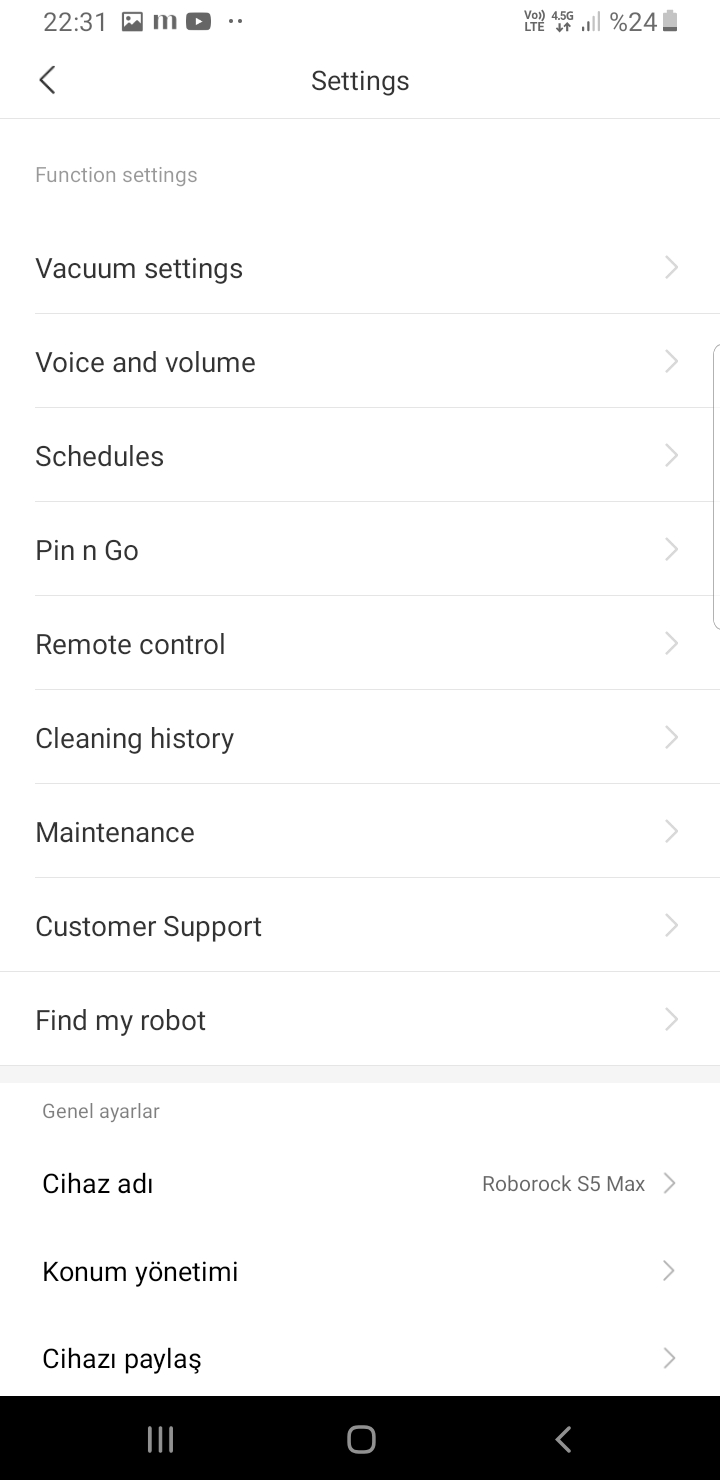Open Voice and volume settings
The height and width of the screenshot is (1480, 720).
pos(360,361)
